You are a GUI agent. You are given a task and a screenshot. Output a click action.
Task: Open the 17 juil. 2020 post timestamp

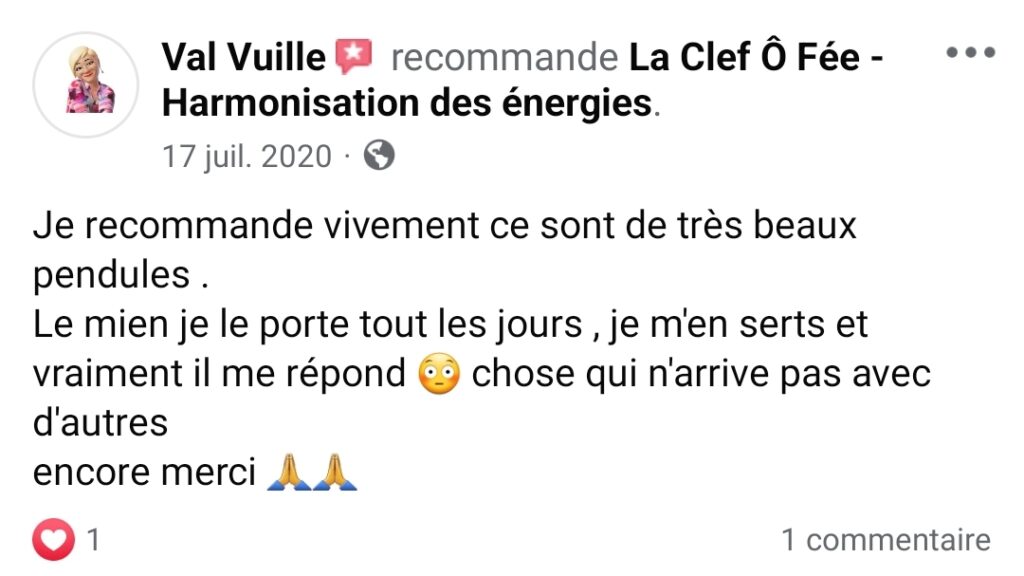pyautogui.click(x=246, y=156)
